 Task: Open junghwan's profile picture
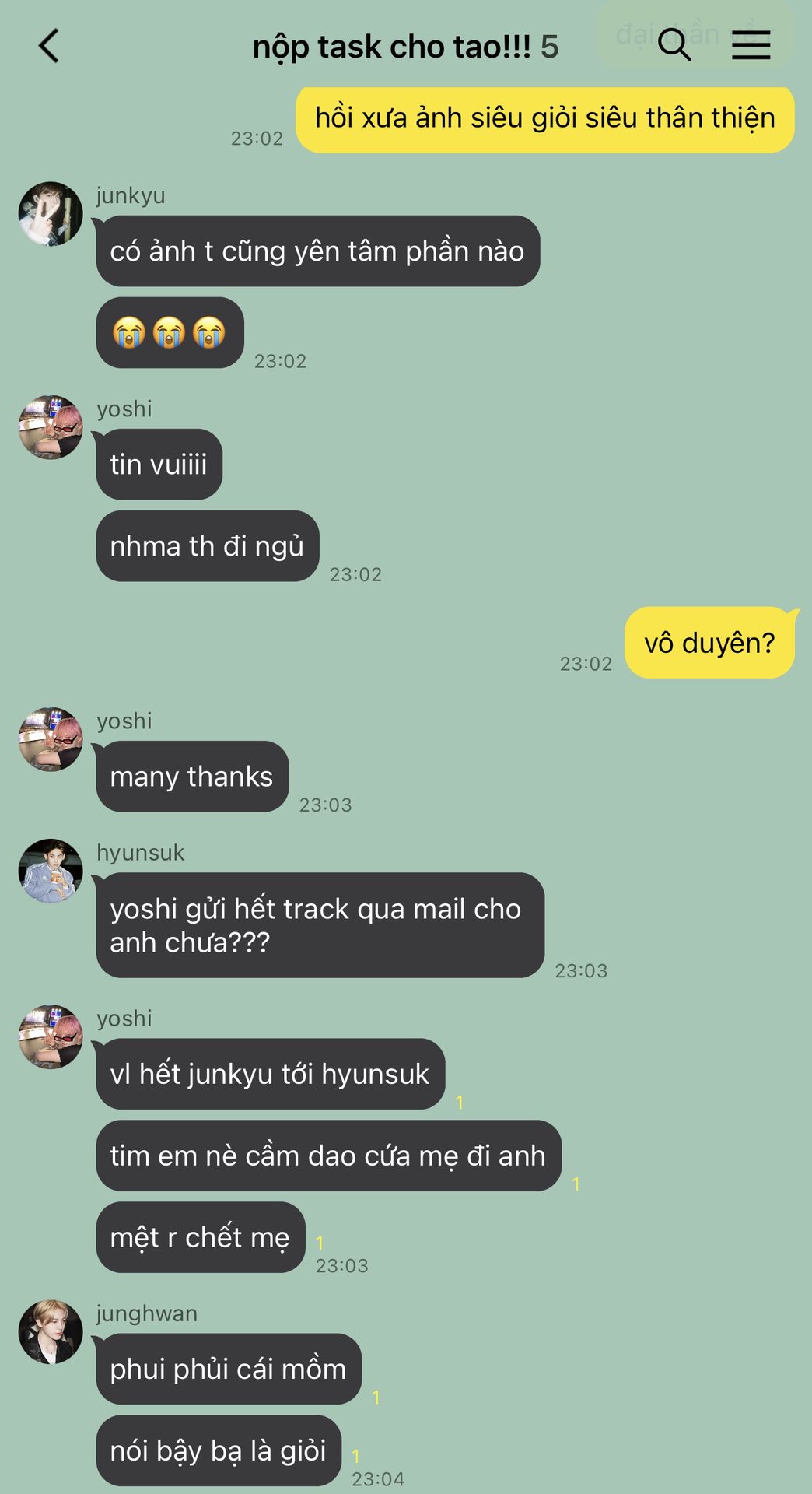pos(51,1331)
